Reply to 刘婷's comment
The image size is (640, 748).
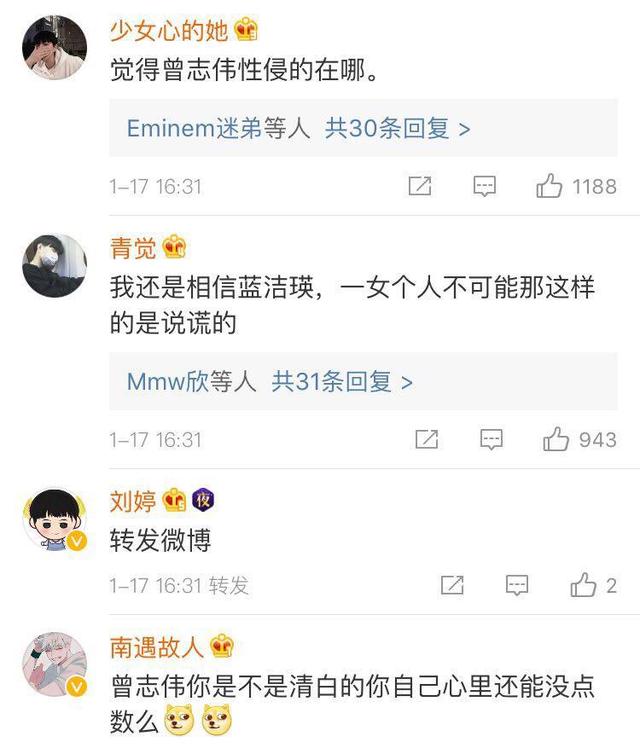(x=517, y=586)
